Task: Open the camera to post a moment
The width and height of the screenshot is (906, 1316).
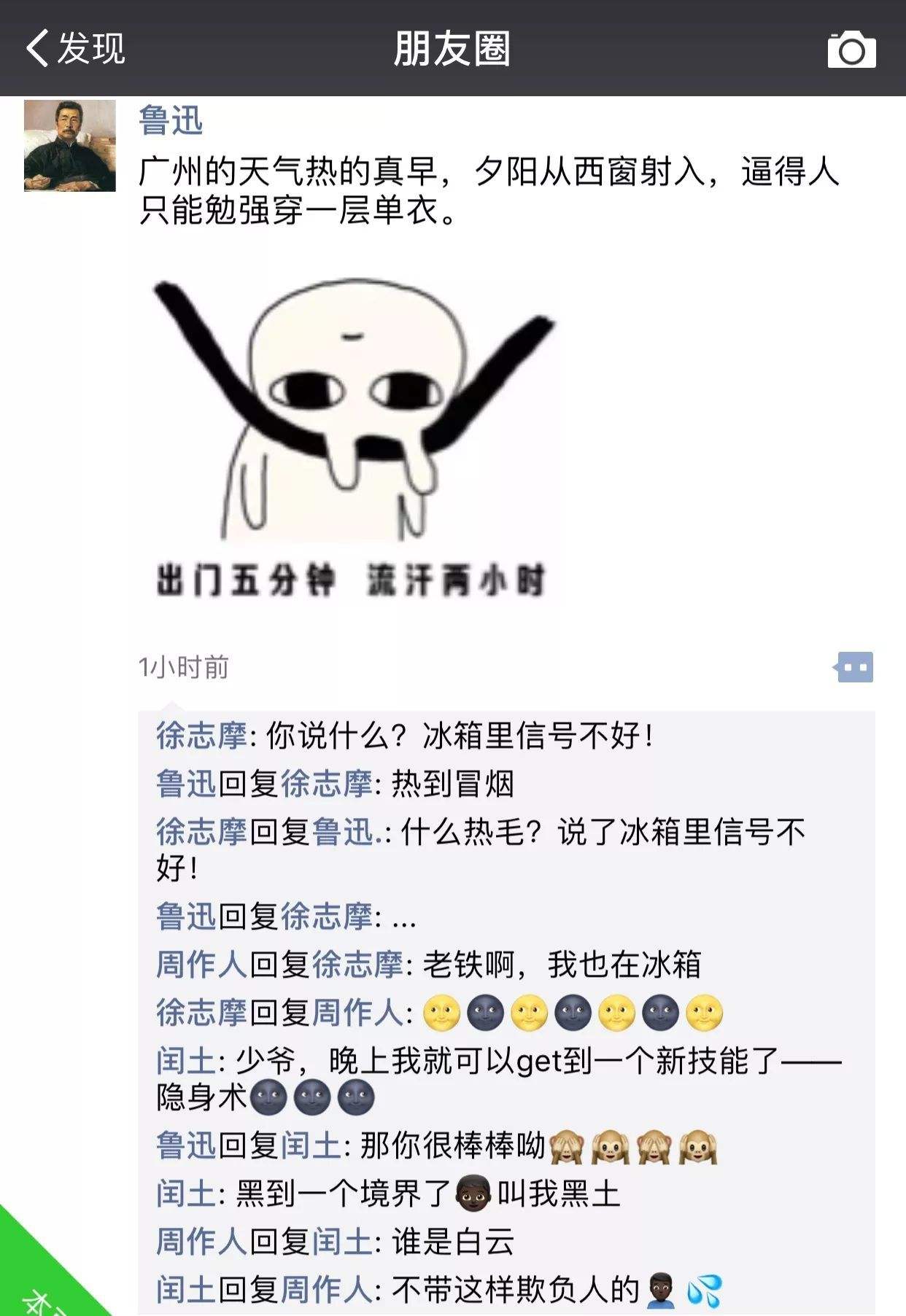Action: tap(851, 50)
